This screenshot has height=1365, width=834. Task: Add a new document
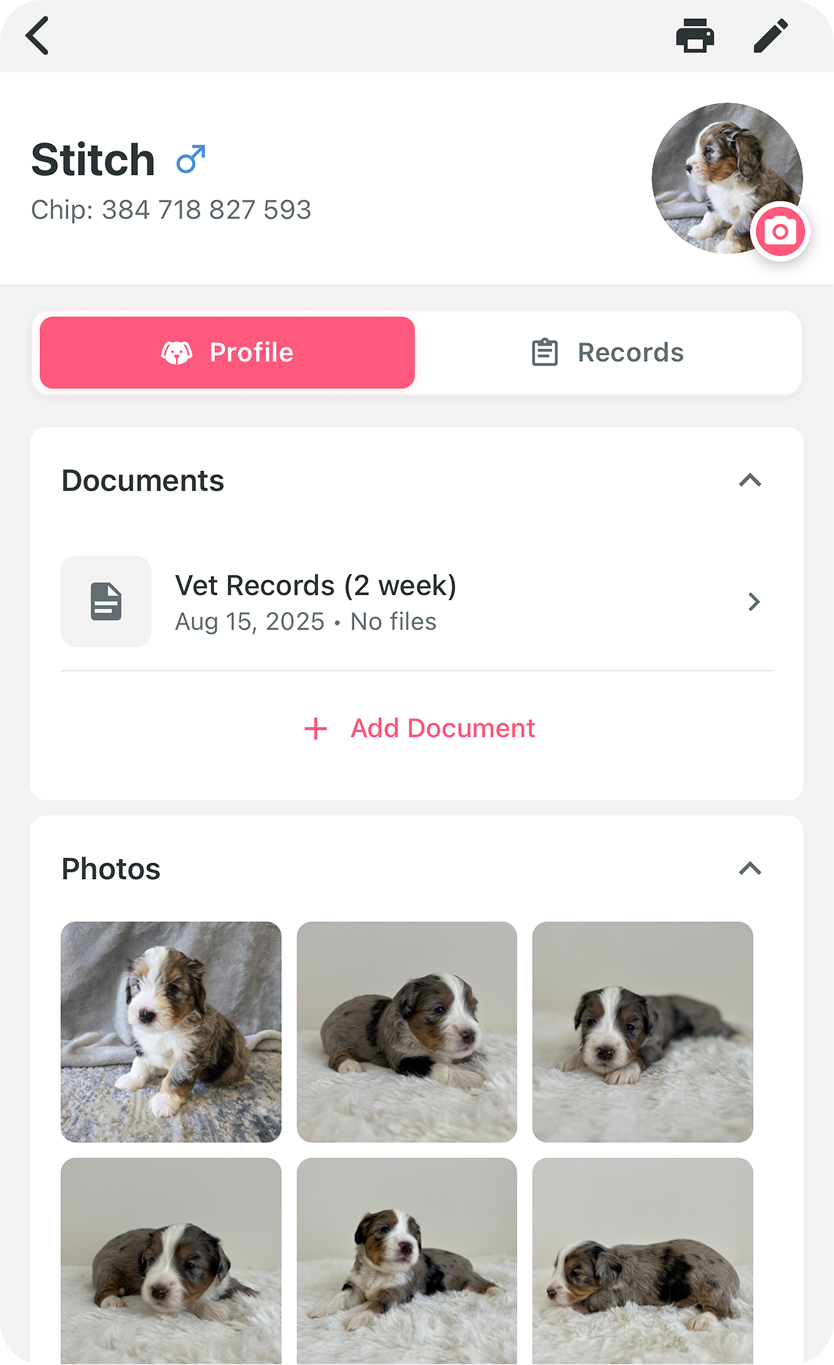click(418, 728)
